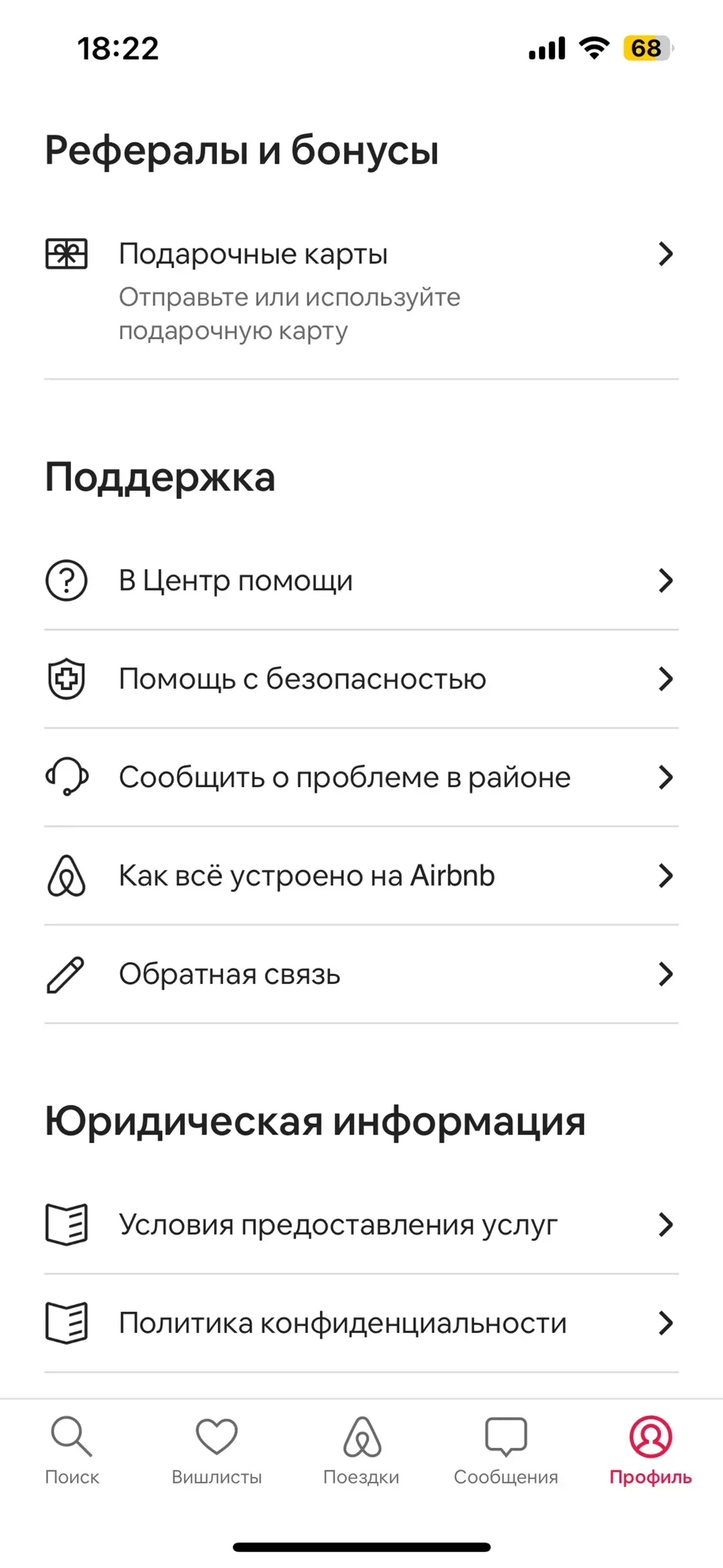Open Подарочные карты row
Viewport: 723px width, 1568px height.
[361, 289]
